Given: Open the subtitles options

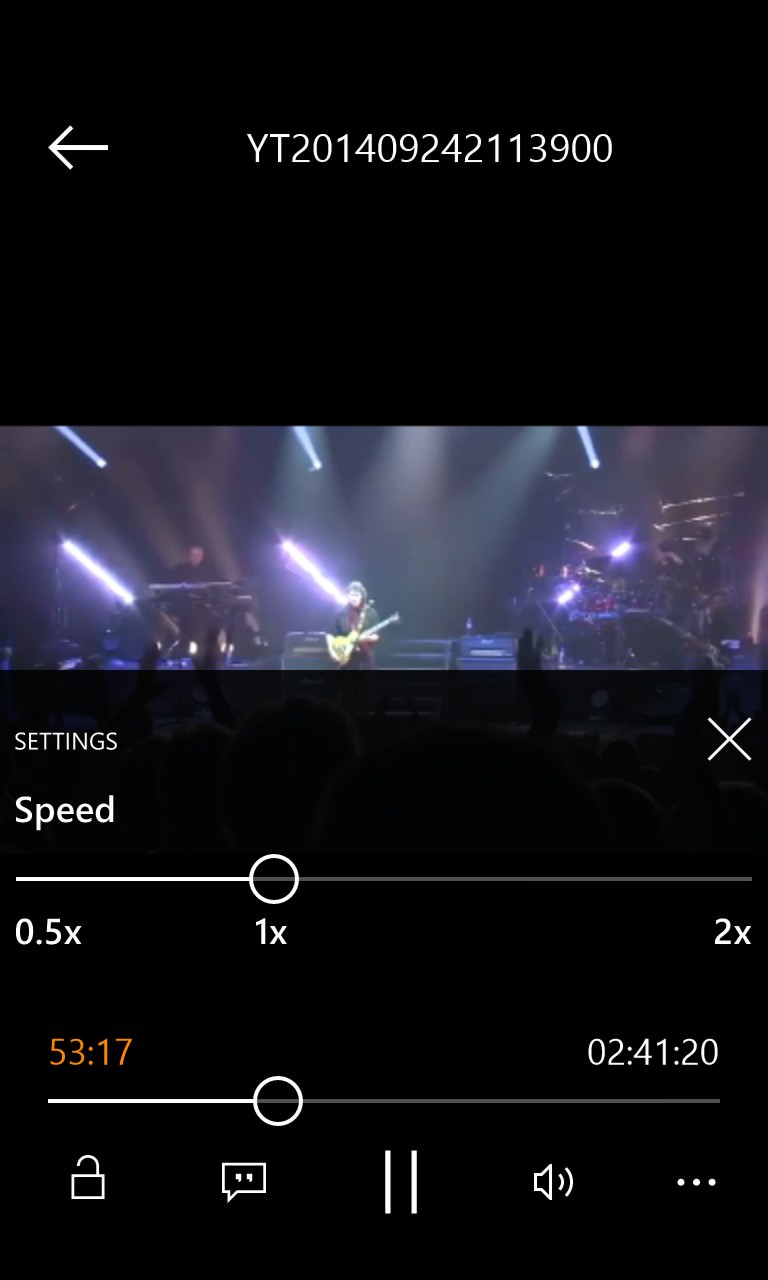Looking at the screenshot, I should pyautogui.click(x=244, y=1181).
